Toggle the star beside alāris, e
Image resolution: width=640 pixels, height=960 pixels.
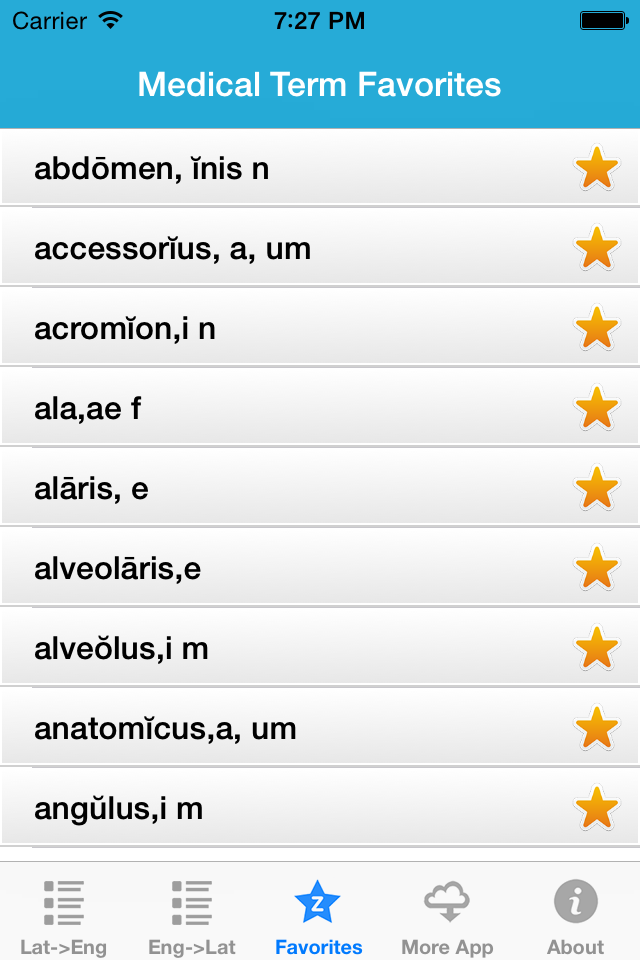(596, 488)
